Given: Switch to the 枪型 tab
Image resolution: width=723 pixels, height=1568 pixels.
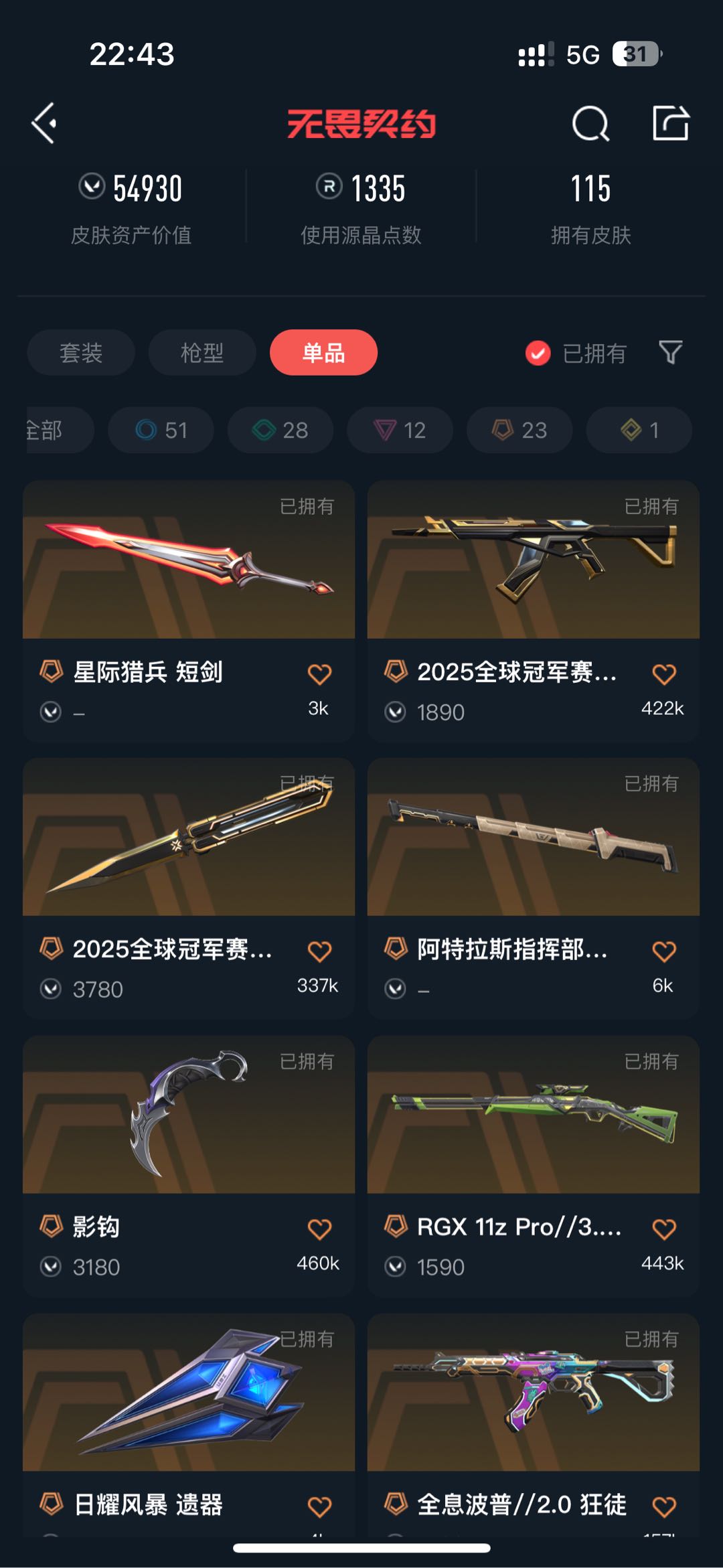Looking at the screenshot, I should 202,353.
